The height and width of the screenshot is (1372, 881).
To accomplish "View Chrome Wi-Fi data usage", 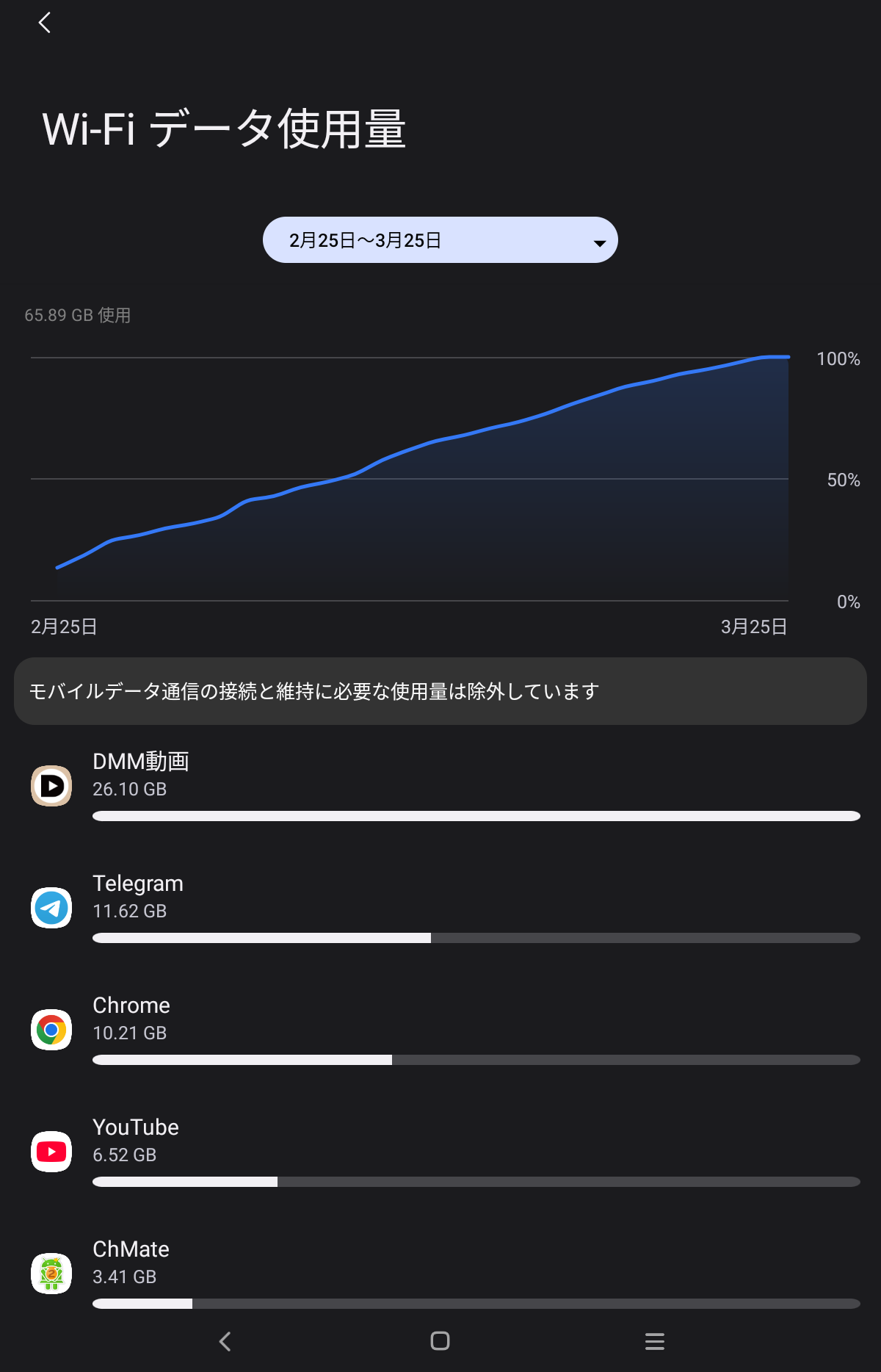I will (x=440, y=1029).
